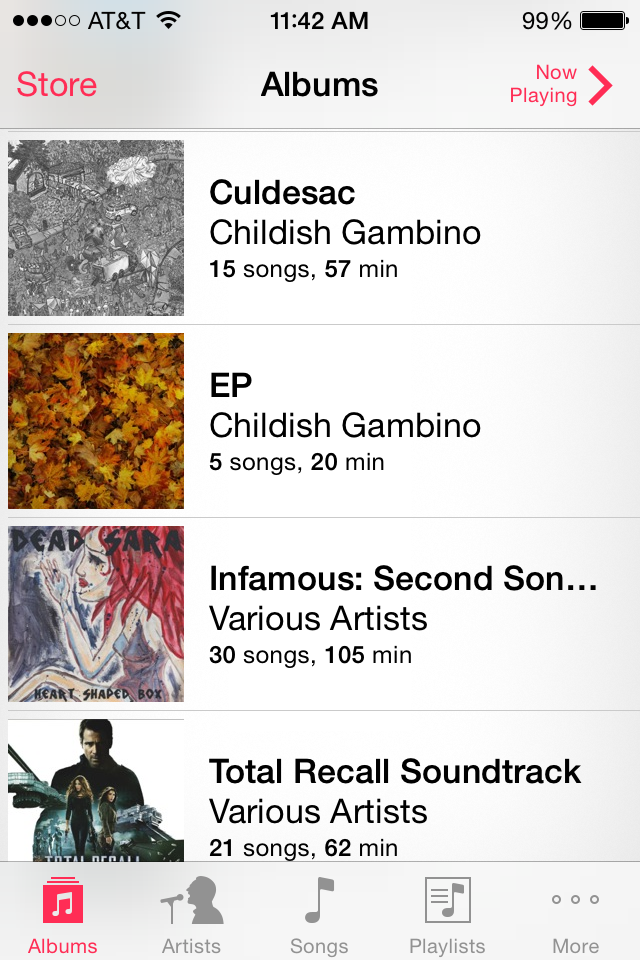Open the Culdesac album
This screenshot has height=960, width=640.
pos(320,228)
